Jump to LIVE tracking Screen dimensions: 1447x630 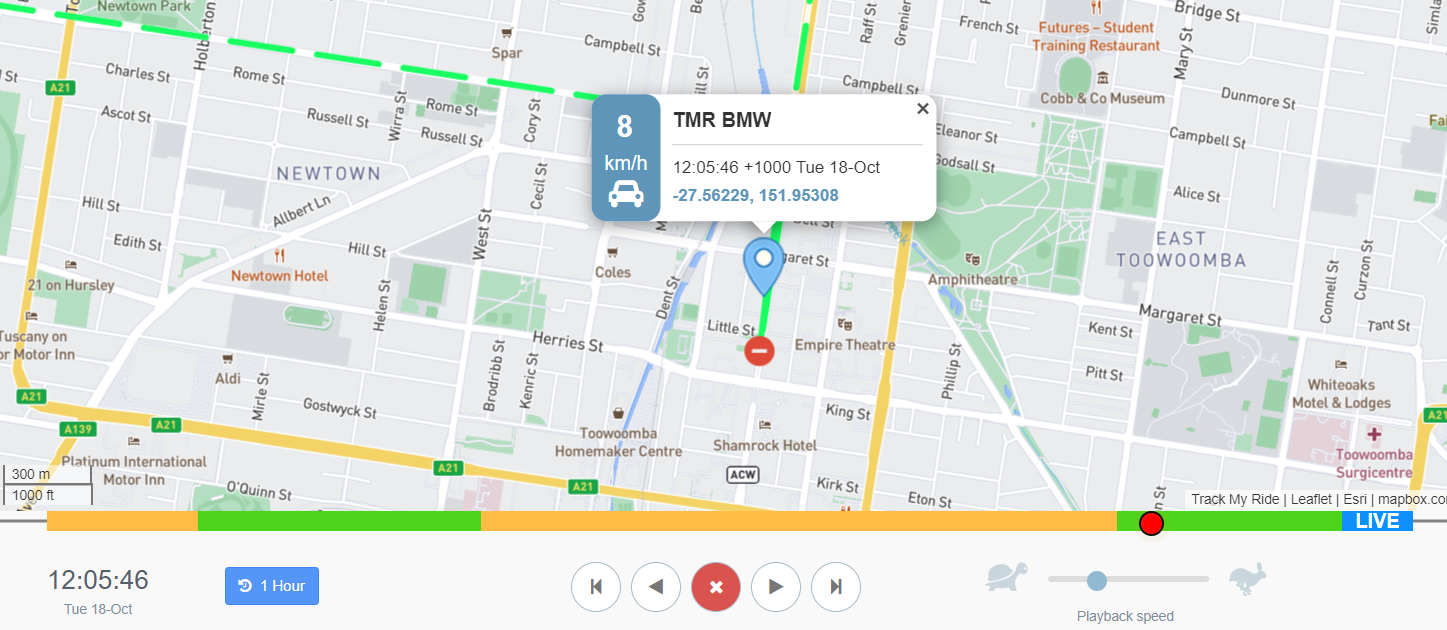1377,521
